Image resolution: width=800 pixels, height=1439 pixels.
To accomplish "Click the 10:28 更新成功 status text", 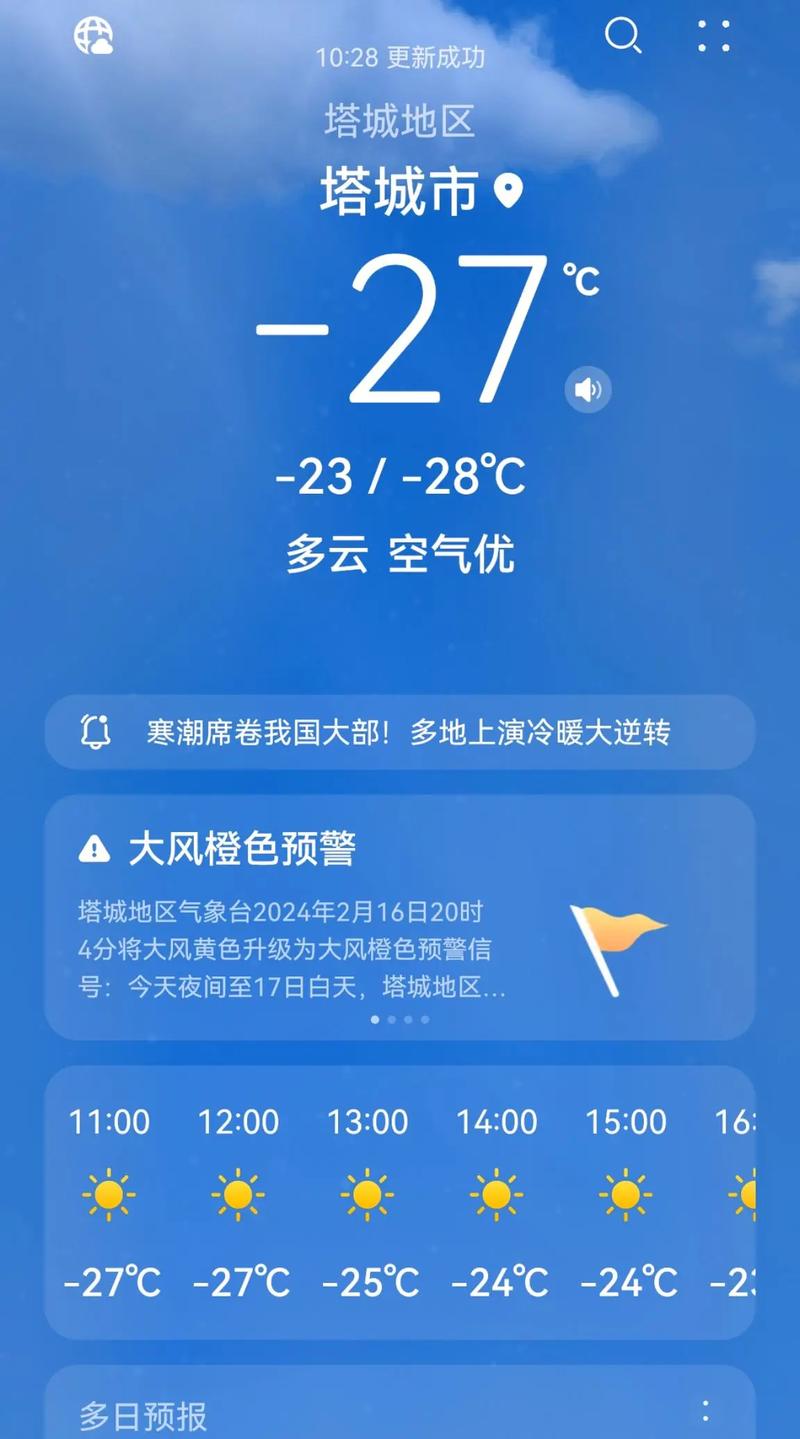I will (400, 57).
